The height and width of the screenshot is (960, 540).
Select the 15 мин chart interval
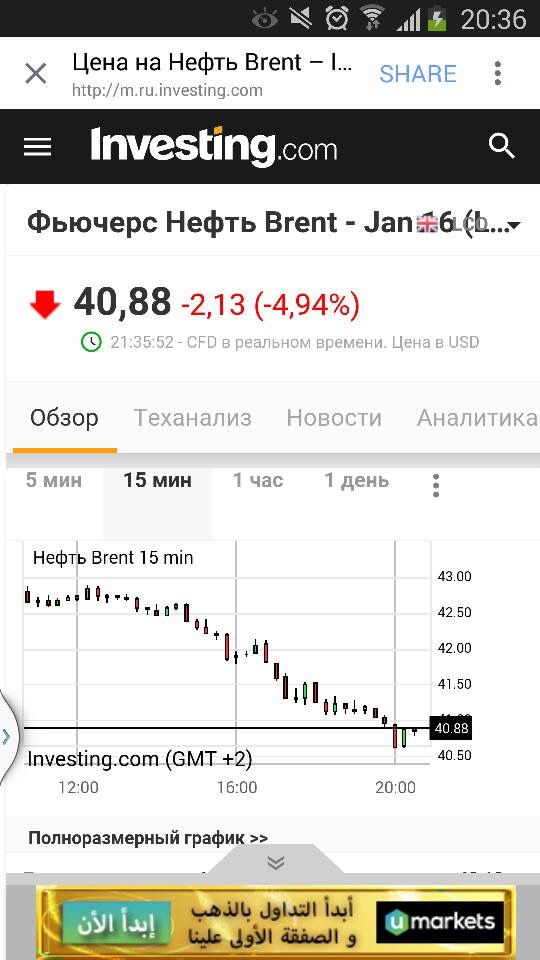pos(157,481)
